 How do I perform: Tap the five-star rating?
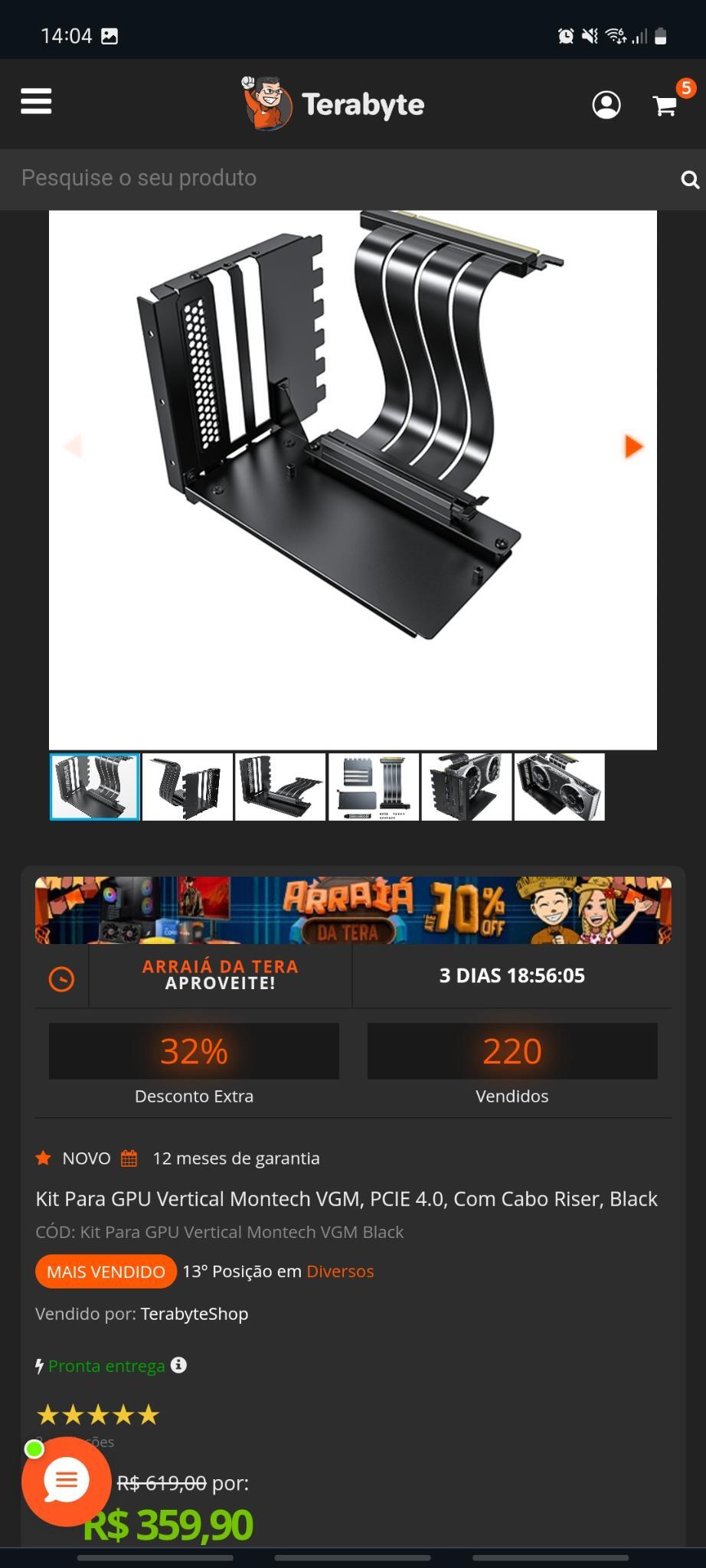98,1414
